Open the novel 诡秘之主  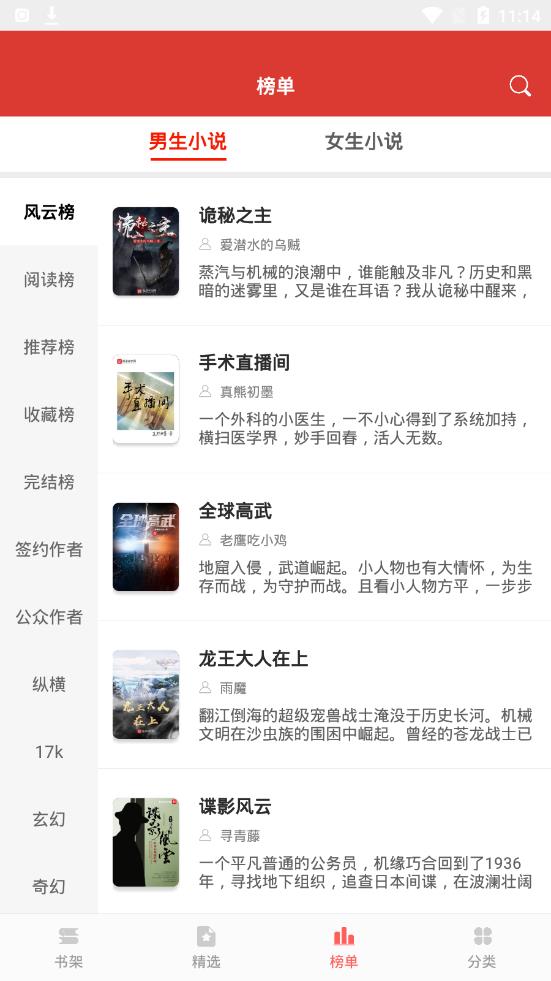pyautogui.click(x=324, y=252)
